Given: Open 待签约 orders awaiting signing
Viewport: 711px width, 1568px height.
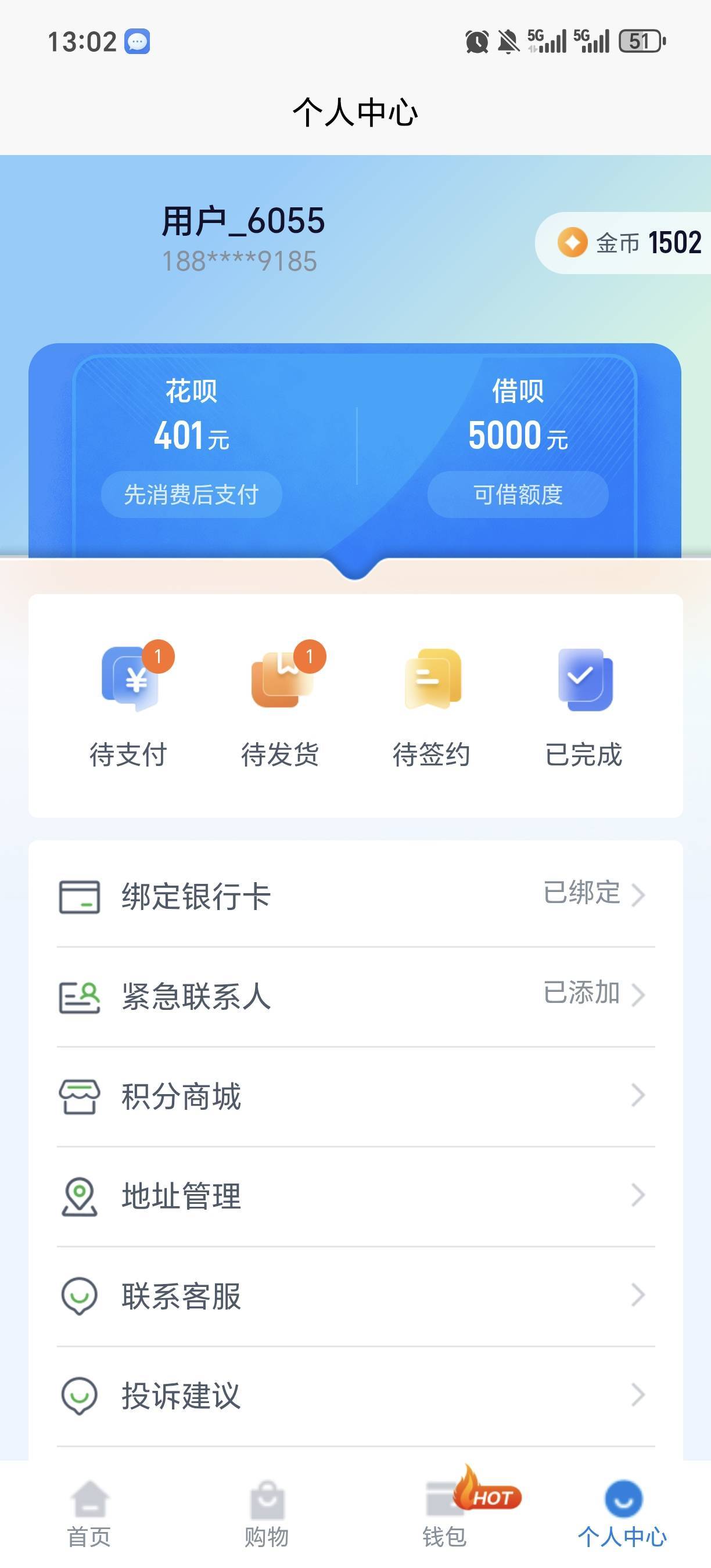Looking at the screenshot, I should [x=432, y=706].
